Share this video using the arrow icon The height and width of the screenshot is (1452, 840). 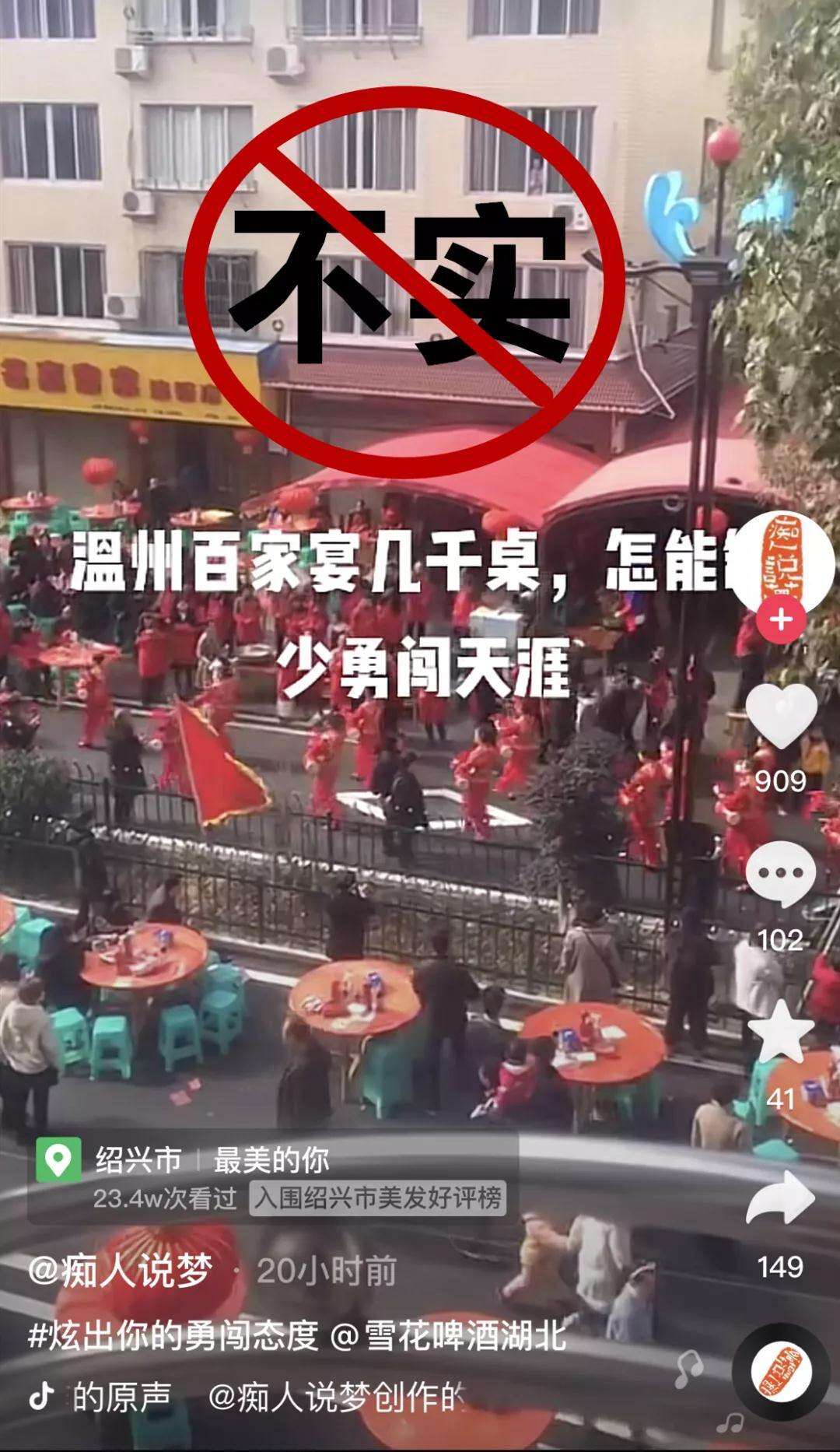[780, 1199]
